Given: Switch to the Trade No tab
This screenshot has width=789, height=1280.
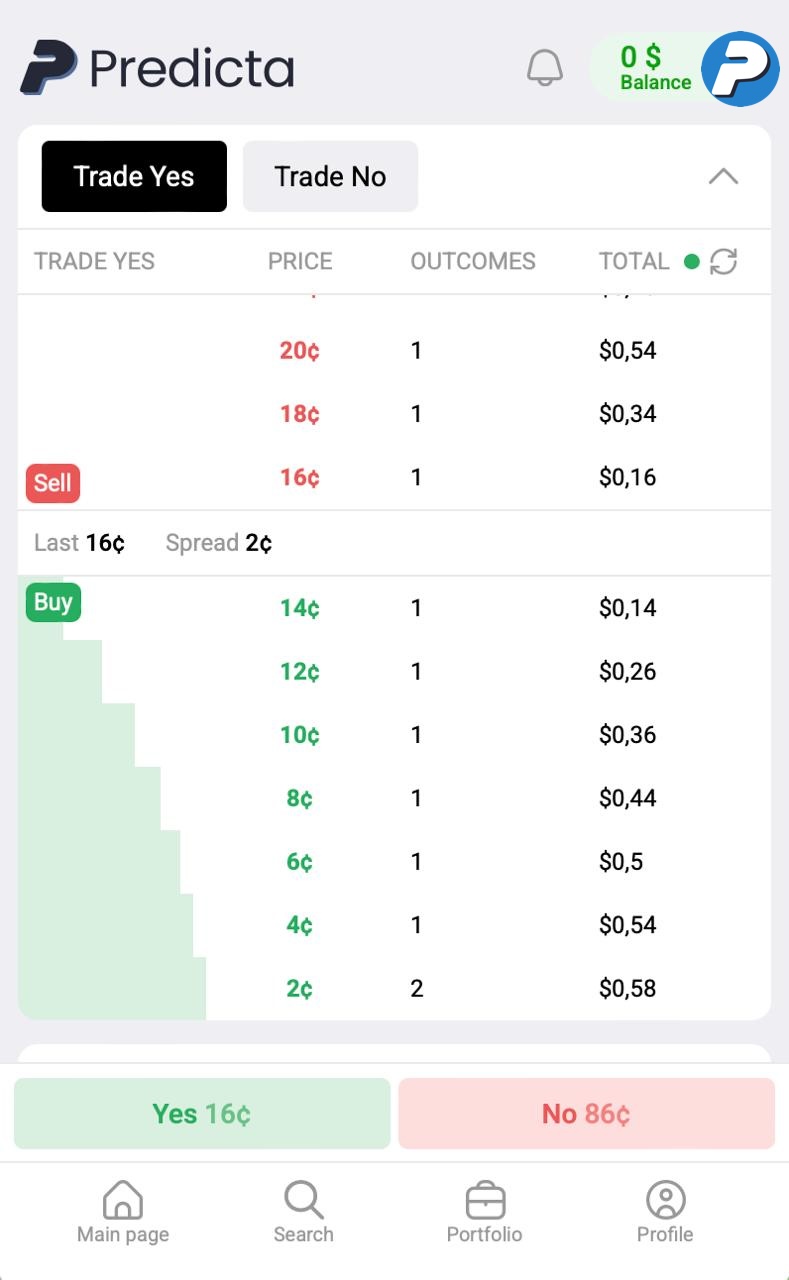Looking at the screenshot, I should pyautogui.click(x=330, y=176).
